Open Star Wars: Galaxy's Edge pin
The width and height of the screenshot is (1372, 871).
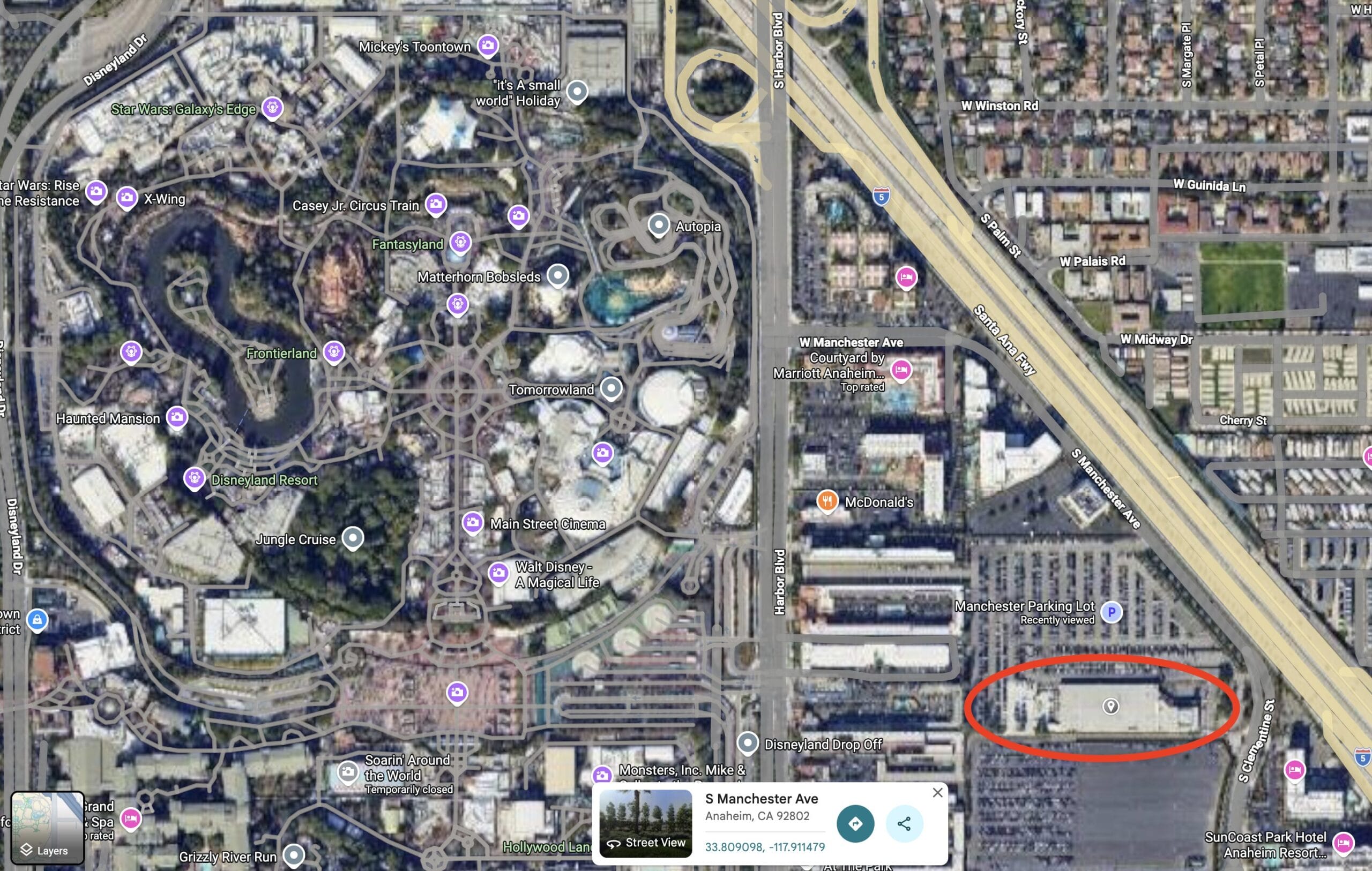tap(272, 107)
